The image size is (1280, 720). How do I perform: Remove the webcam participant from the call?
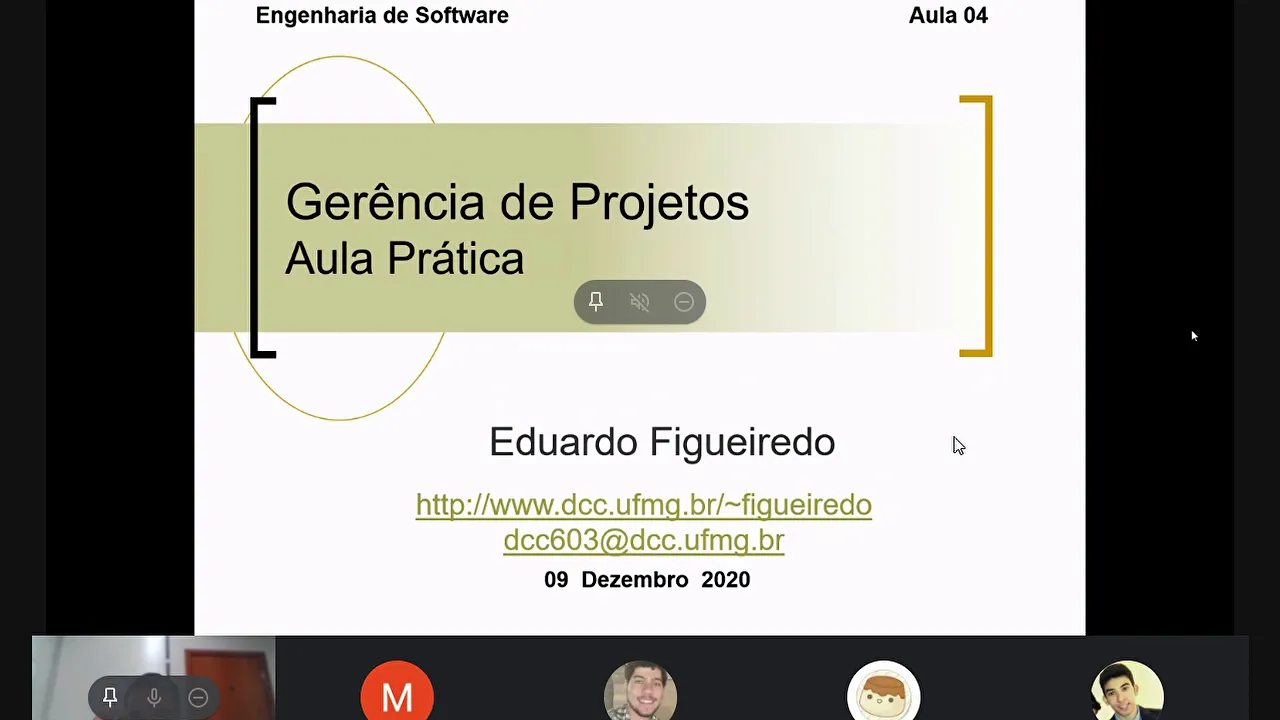(x=198, y=697)
